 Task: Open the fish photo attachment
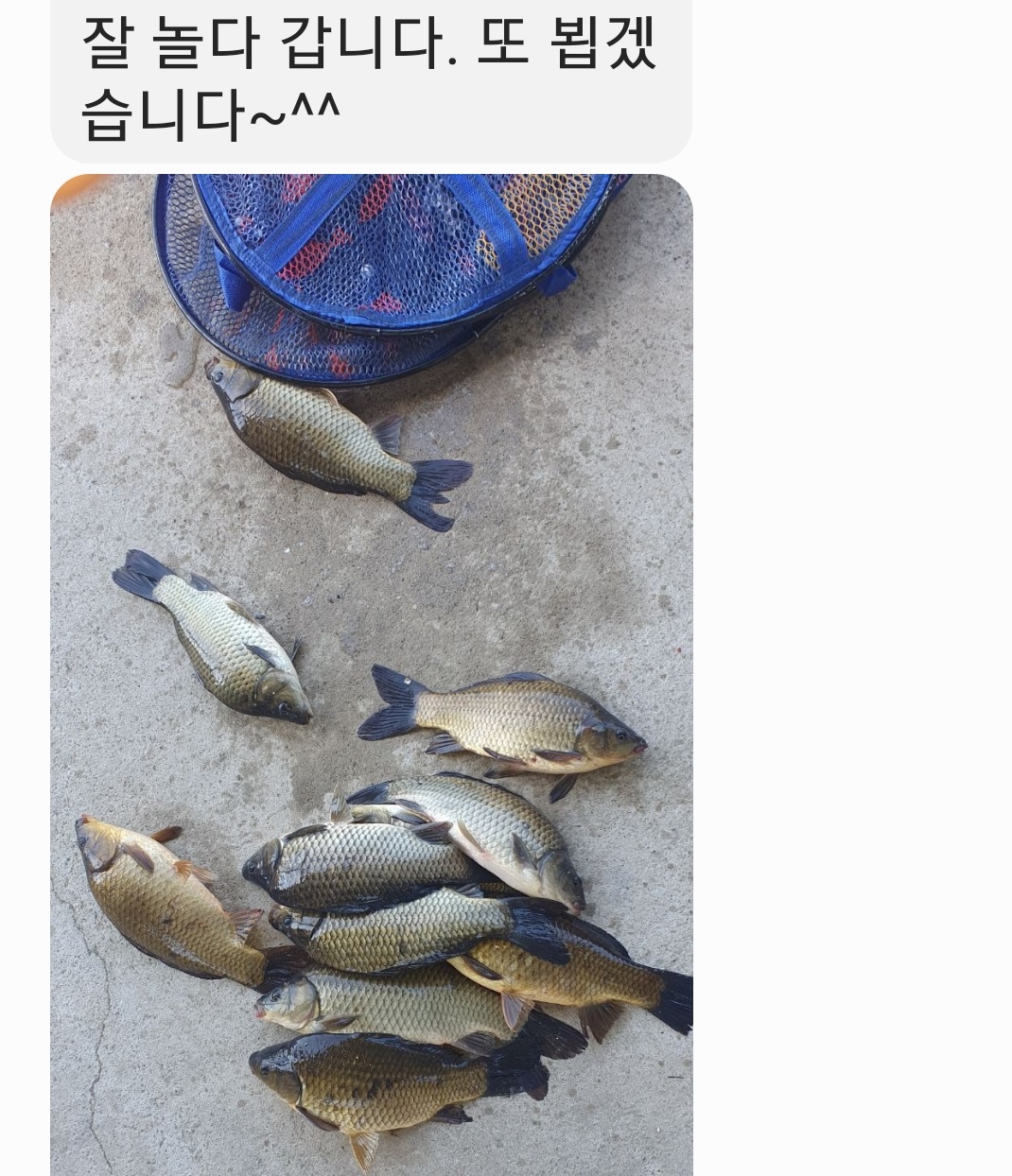click(371, 673)
